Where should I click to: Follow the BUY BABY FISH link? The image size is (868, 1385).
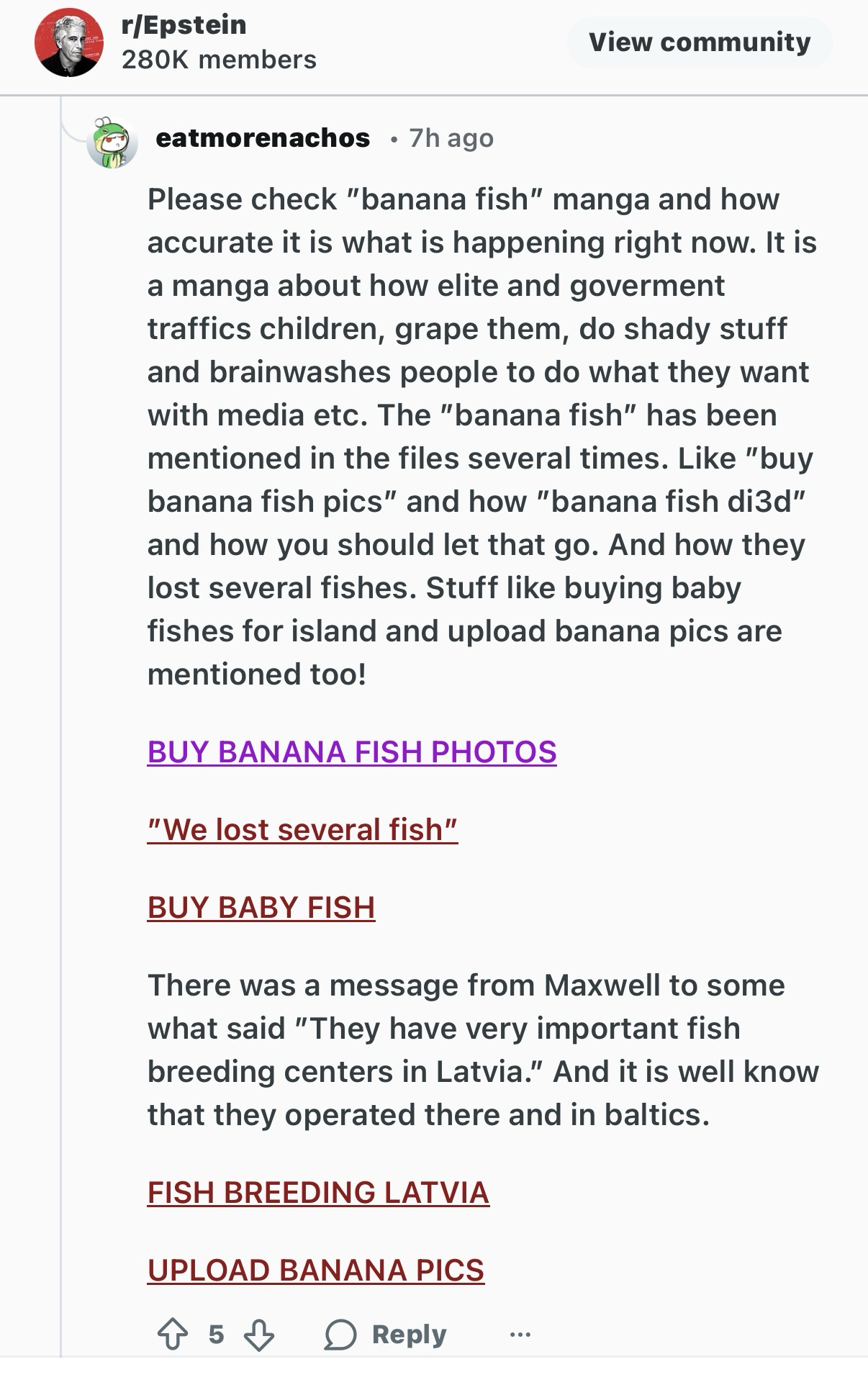click(261, 908)
